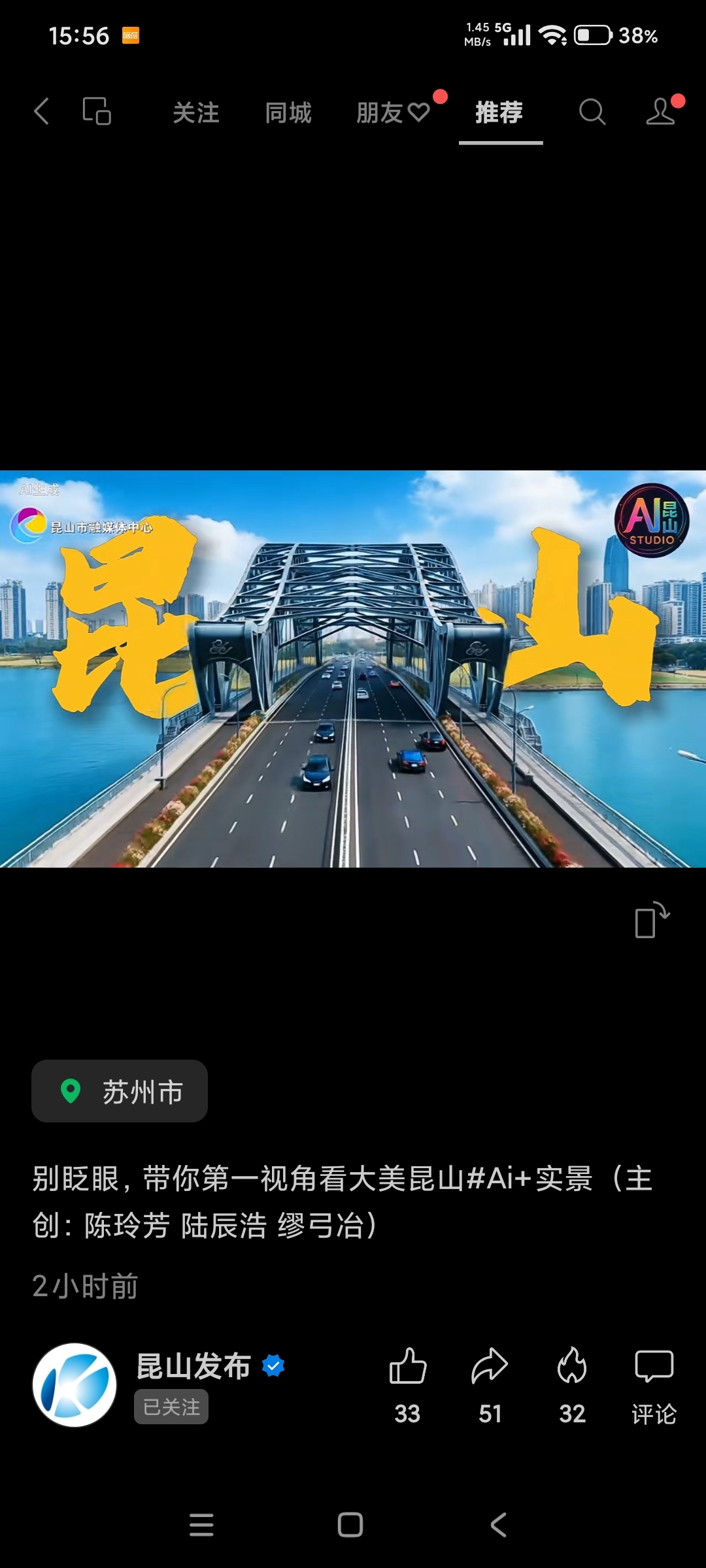Share this video
Image resolution: width=706 pixels, height=1568 pixels.
point(490,1367)
